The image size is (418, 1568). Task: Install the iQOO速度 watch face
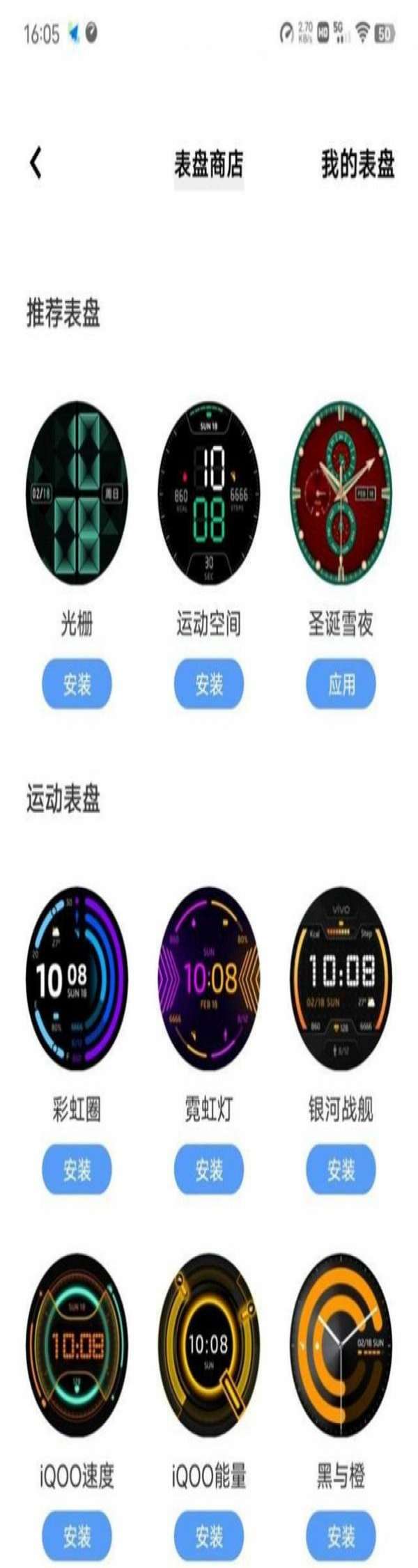(x=77, y=1535)
